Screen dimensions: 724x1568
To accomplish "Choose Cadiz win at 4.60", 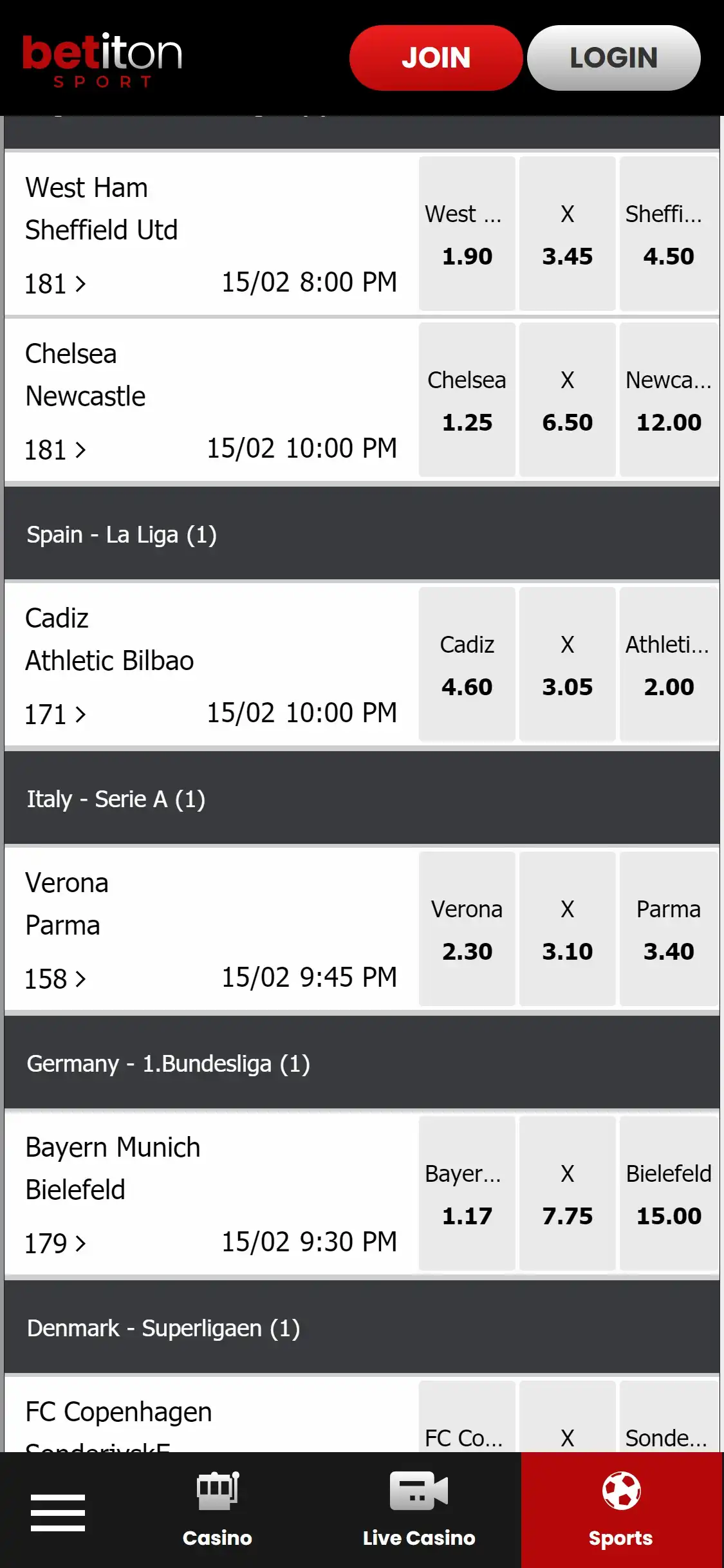I will 467,665.
